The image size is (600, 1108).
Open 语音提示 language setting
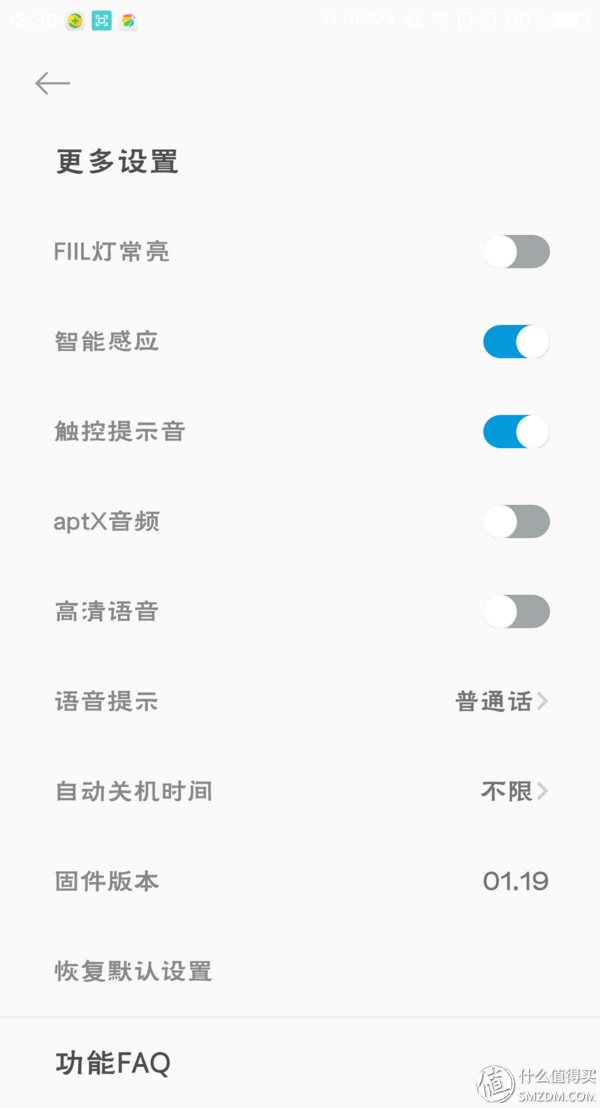(300, 702)
